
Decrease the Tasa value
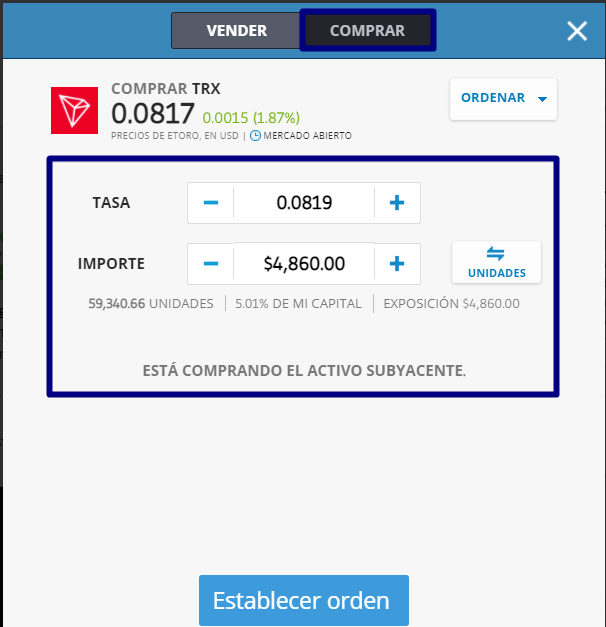pyautogui.click(x=211, y=203)
